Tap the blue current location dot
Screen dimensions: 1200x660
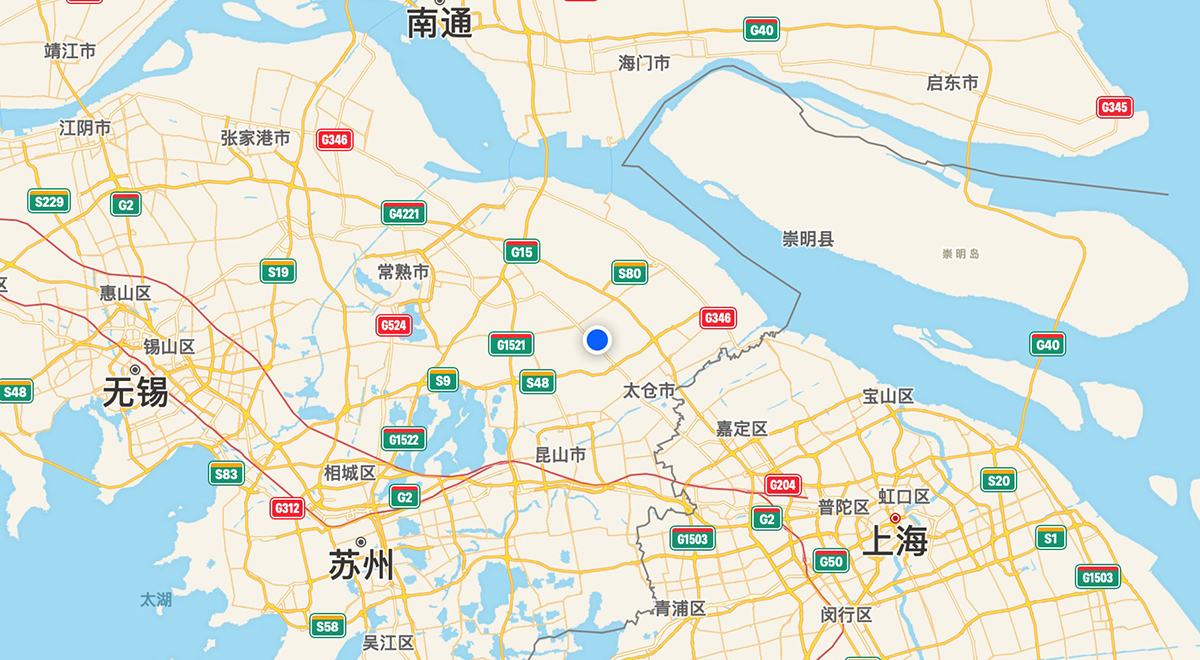click(597, 340)
